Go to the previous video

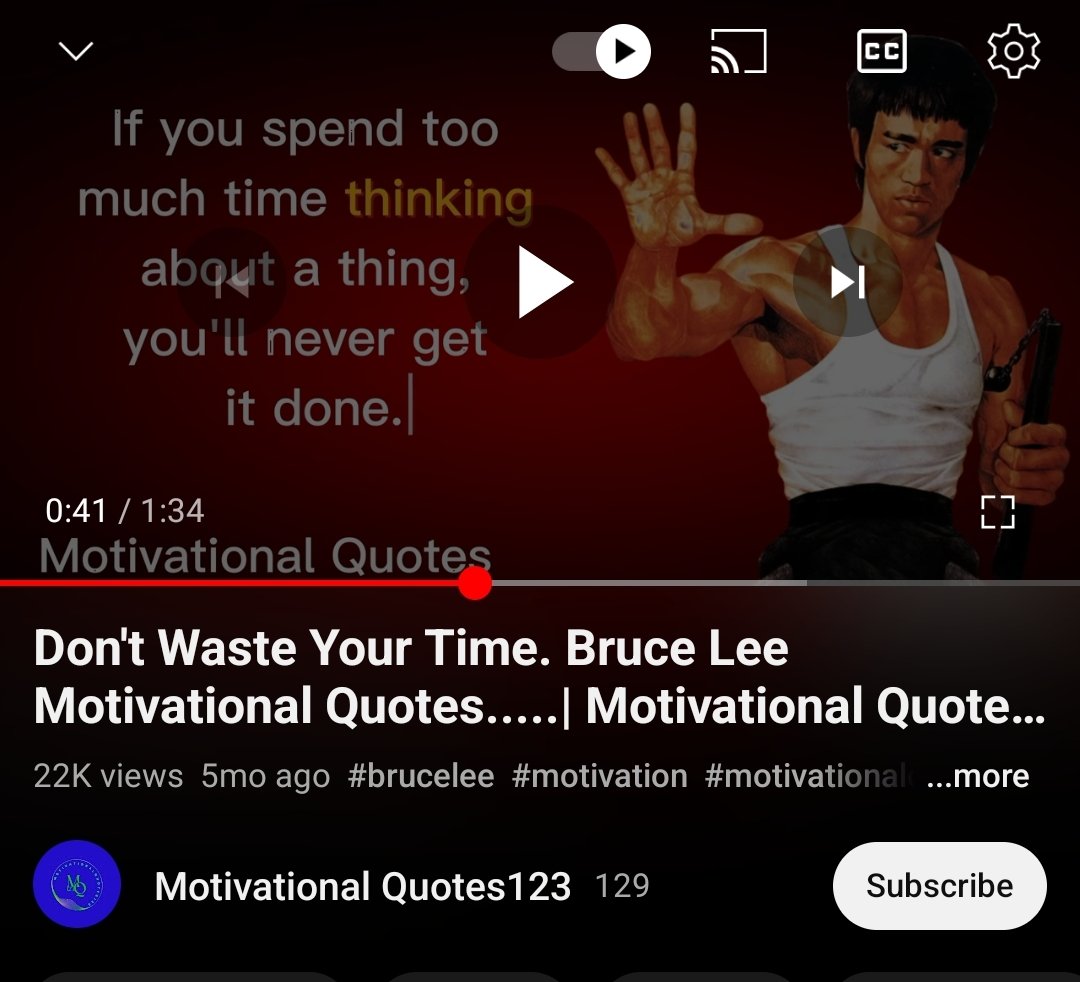pos(233,283)
